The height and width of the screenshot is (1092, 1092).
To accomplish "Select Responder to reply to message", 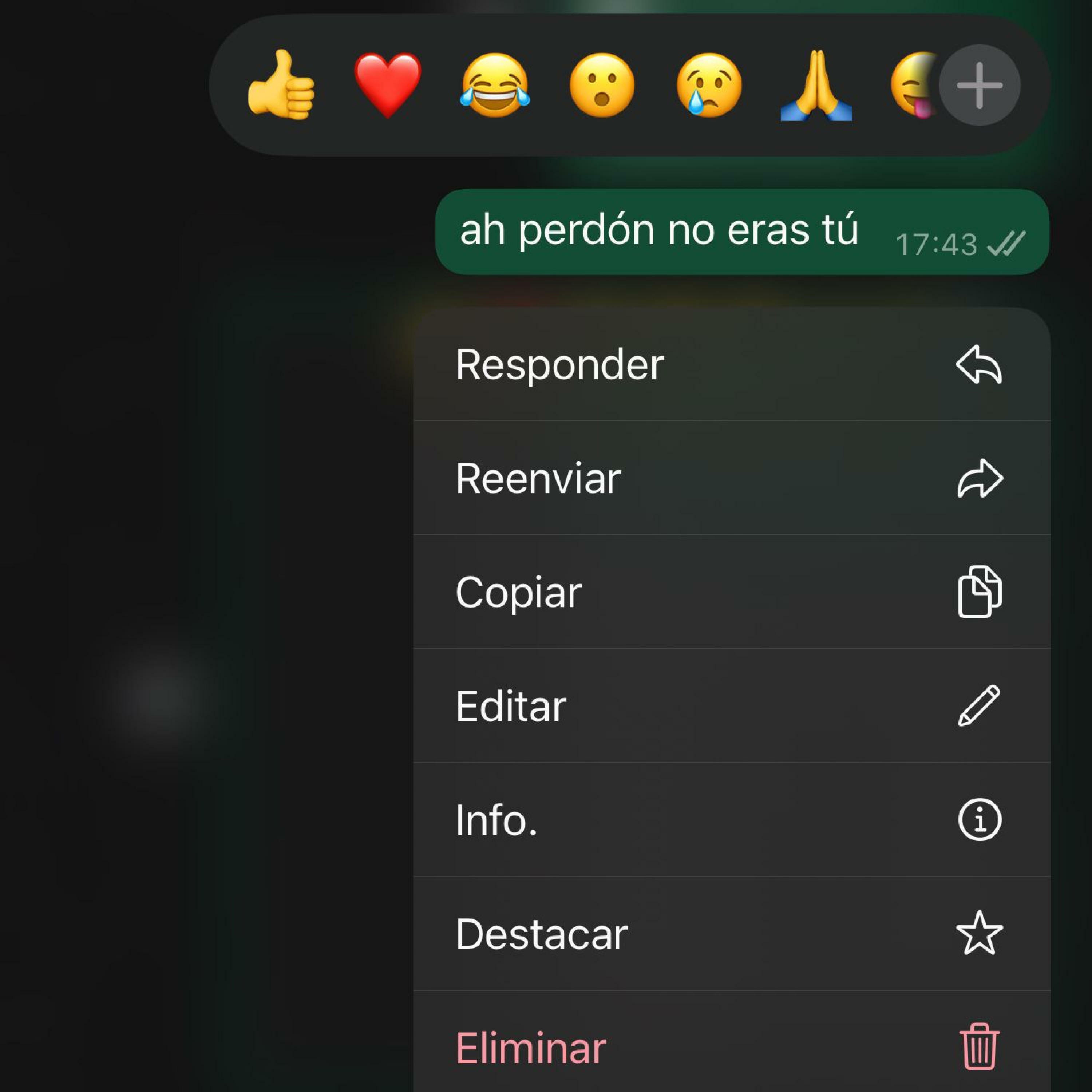I will click(731, 365).
